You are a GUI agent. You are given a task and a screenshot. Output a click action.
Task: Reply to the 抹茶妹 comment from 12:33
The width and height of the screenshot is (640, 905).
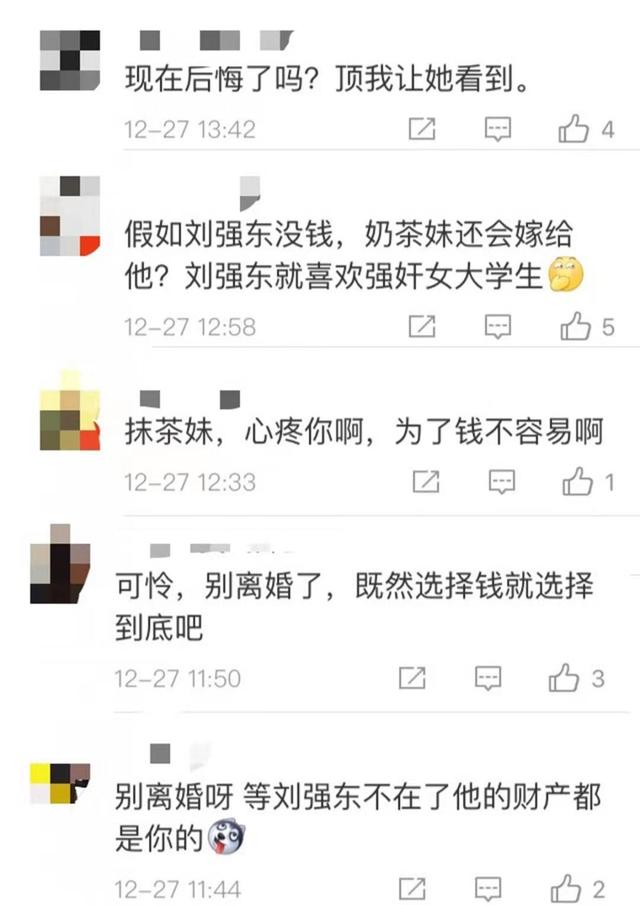pyautogui.click(x=501, y=482)
